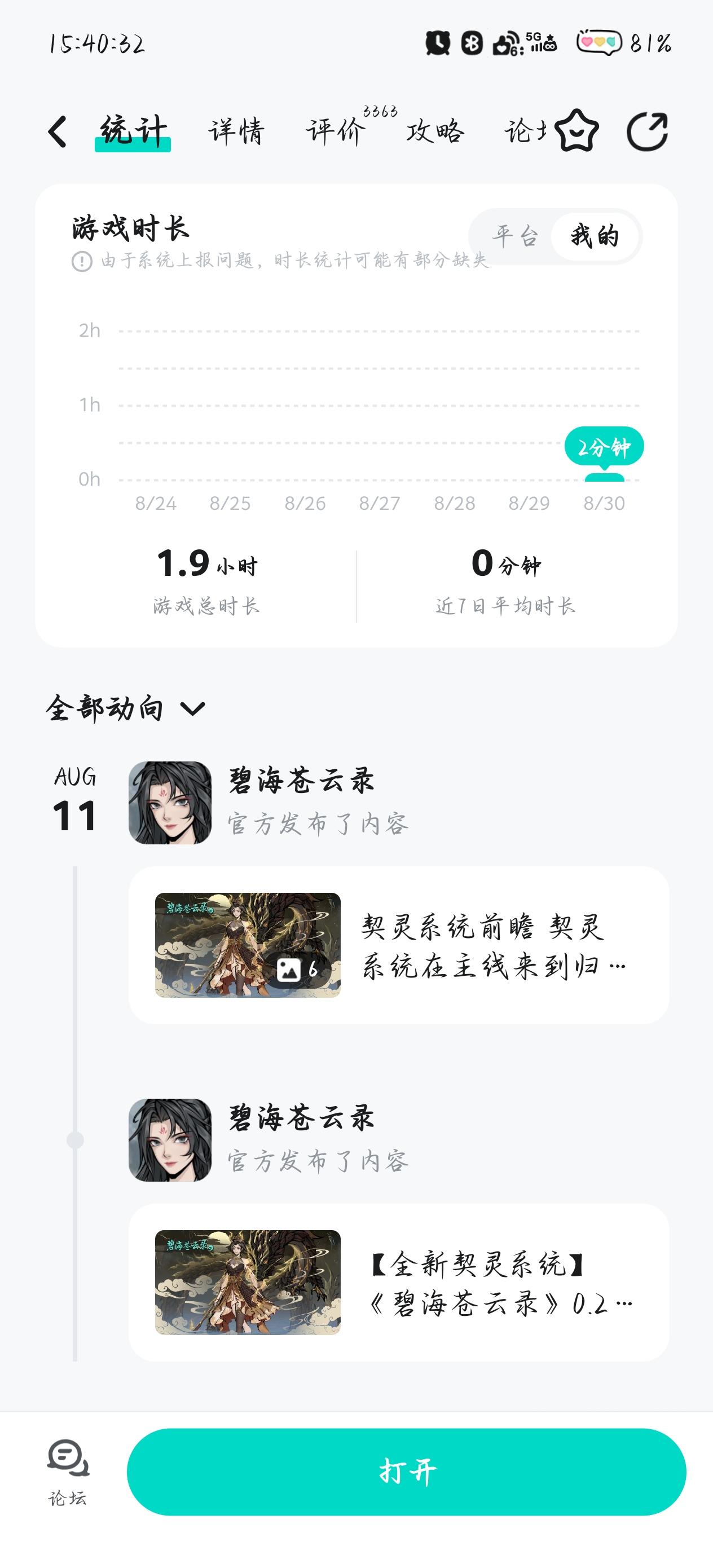Open the 攻略 tab
This screenshot has height=1568, width=713.
436,130
